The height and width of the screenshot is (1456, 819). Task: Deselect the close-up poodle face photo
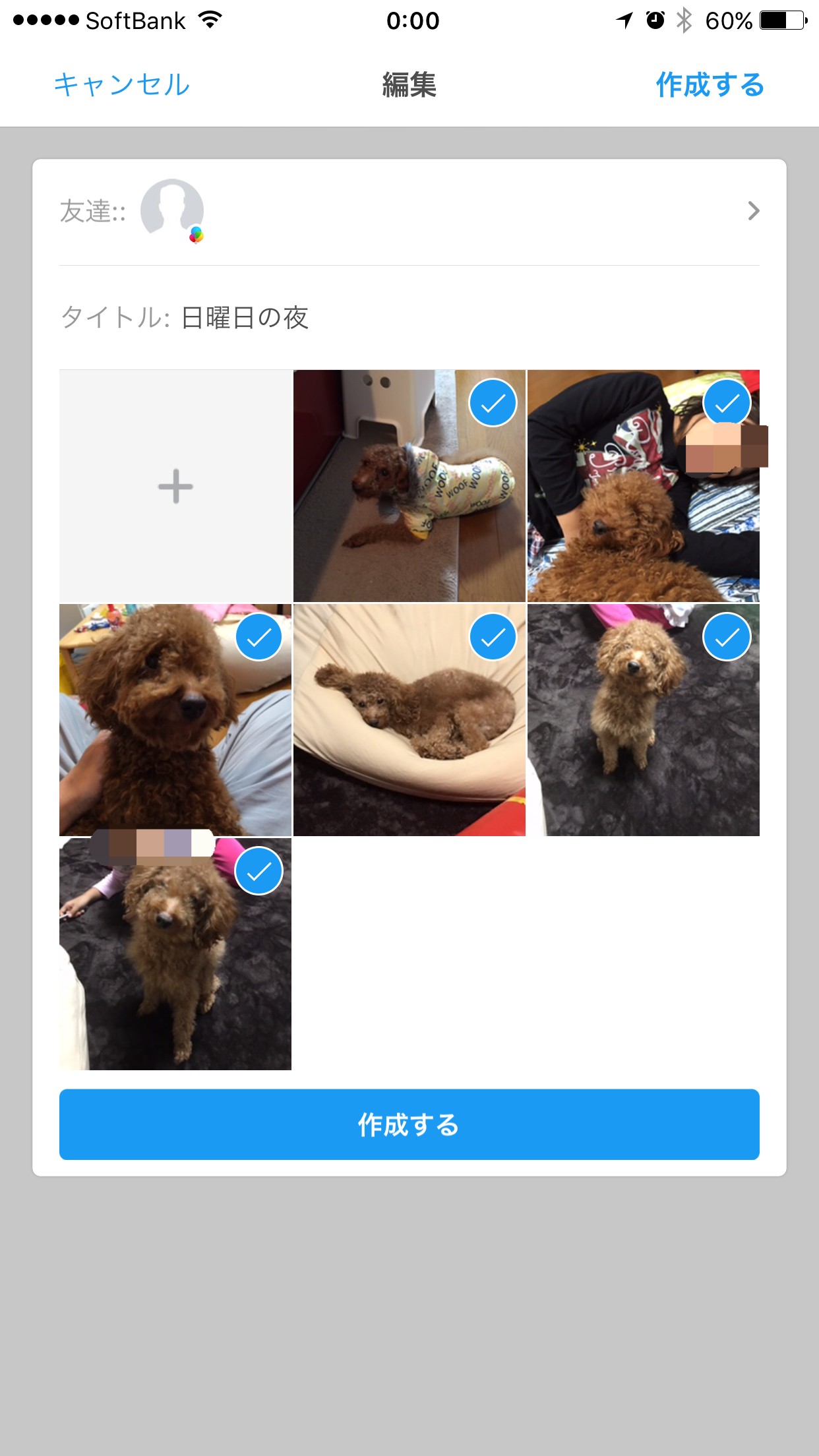pyautogui.click(x=258, y=637)
